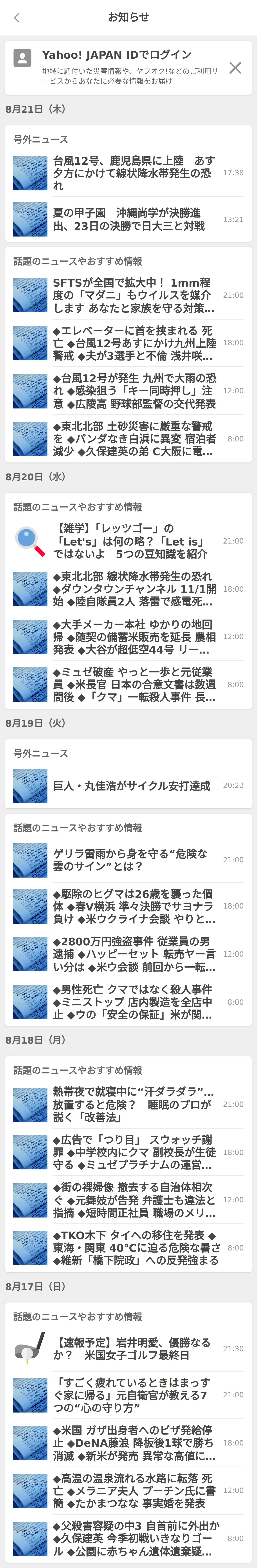Go back from the お知らせ screen
The image size is (257, 1568).
(x=16, y=18)
